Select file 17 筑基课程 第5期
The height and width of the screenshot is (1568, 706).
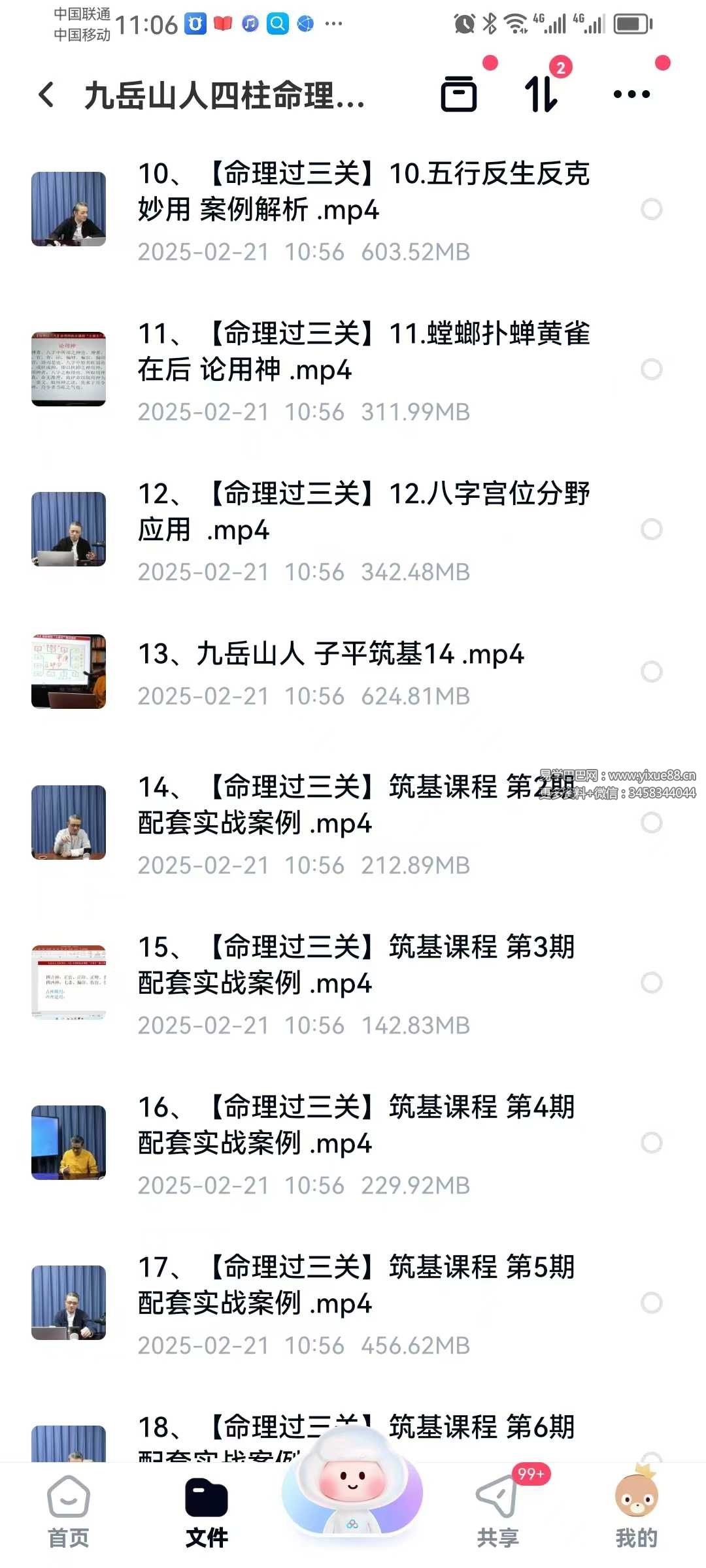click(651, 1303)
